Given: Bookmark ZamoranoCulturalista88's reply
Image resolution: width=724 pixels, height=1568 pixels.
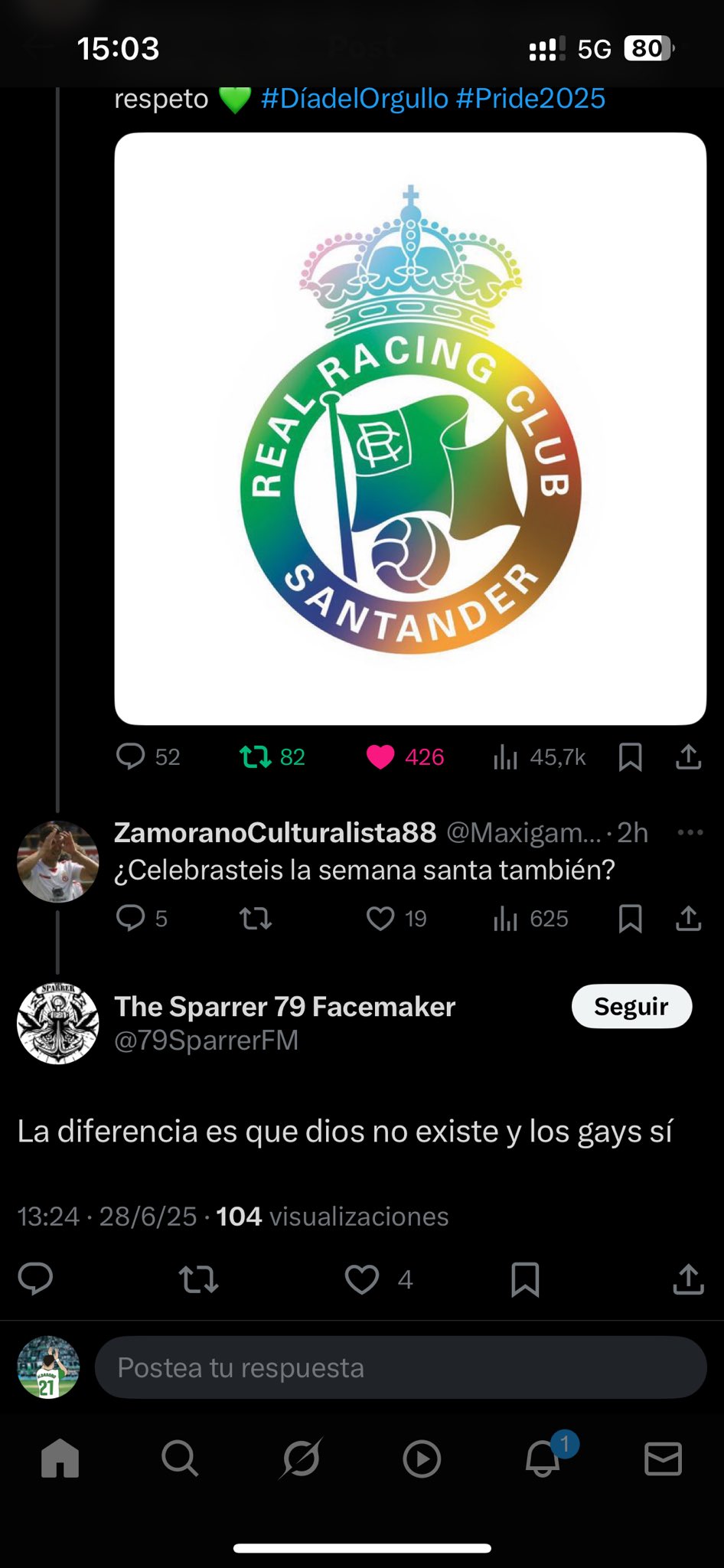Looking at the screenshot, I should pos(630,918).
